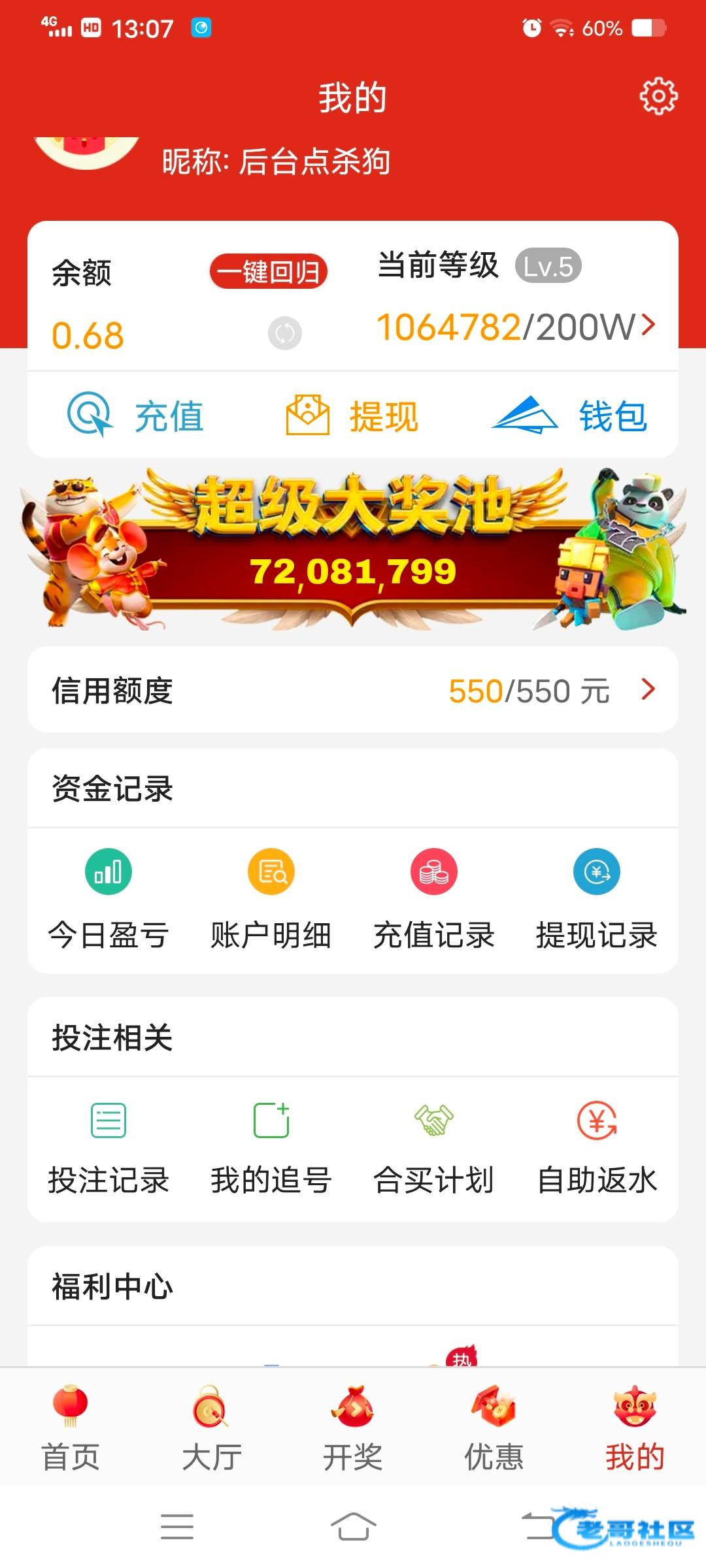Open the 钱包 wallet
The image size is (706, 1568).
point(569,416)
